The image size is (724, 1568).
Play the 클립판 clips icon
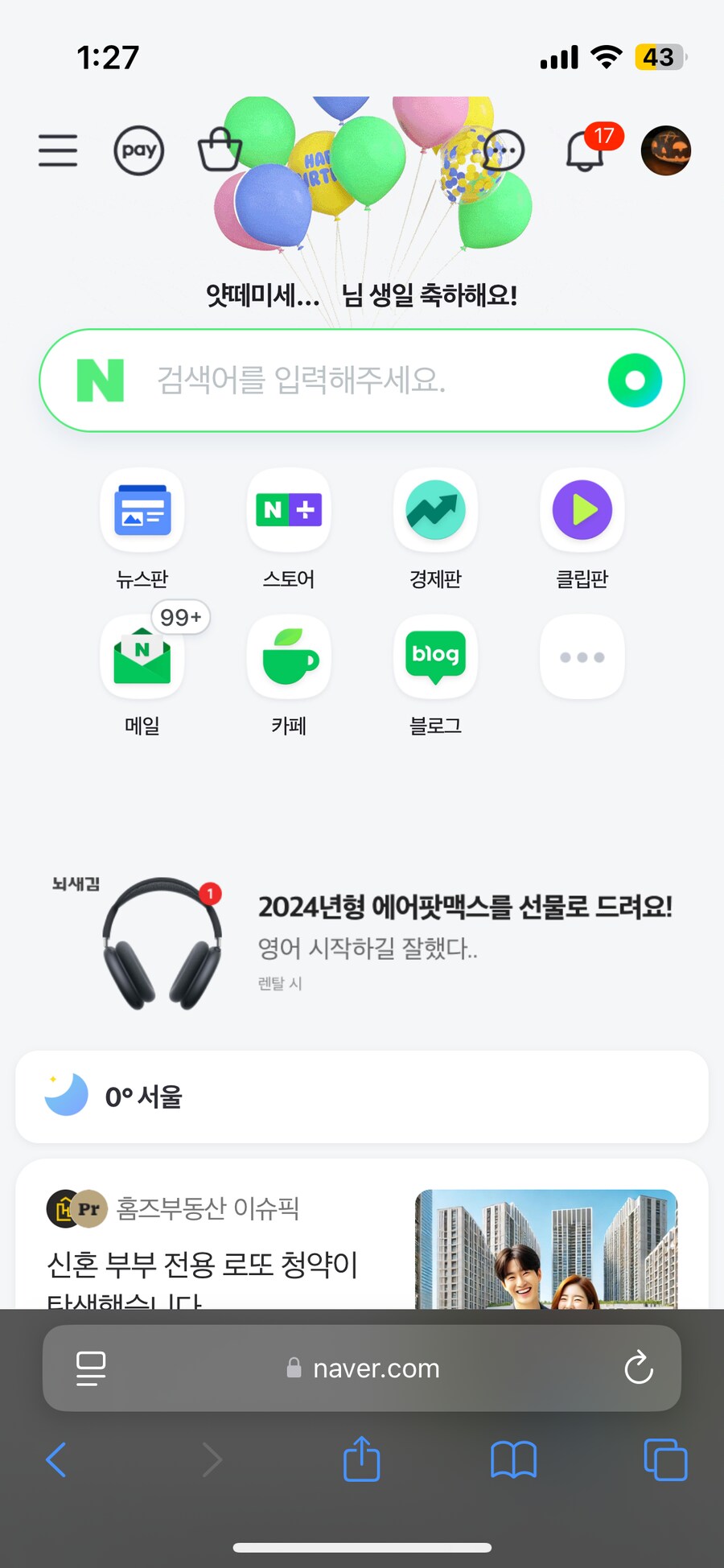(582, 511)
